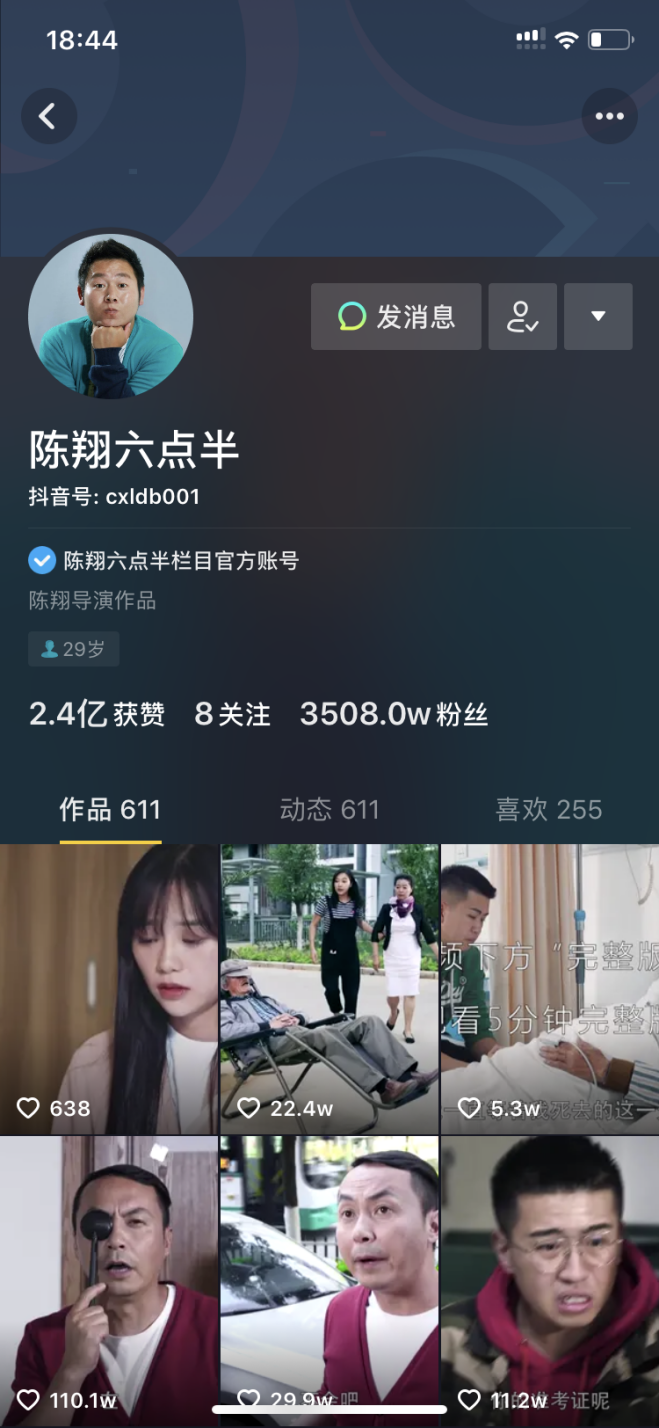The height and width of the screenshot is (1428, 659).
Task: Tap the following status person icon
Action: coord(522,317)
